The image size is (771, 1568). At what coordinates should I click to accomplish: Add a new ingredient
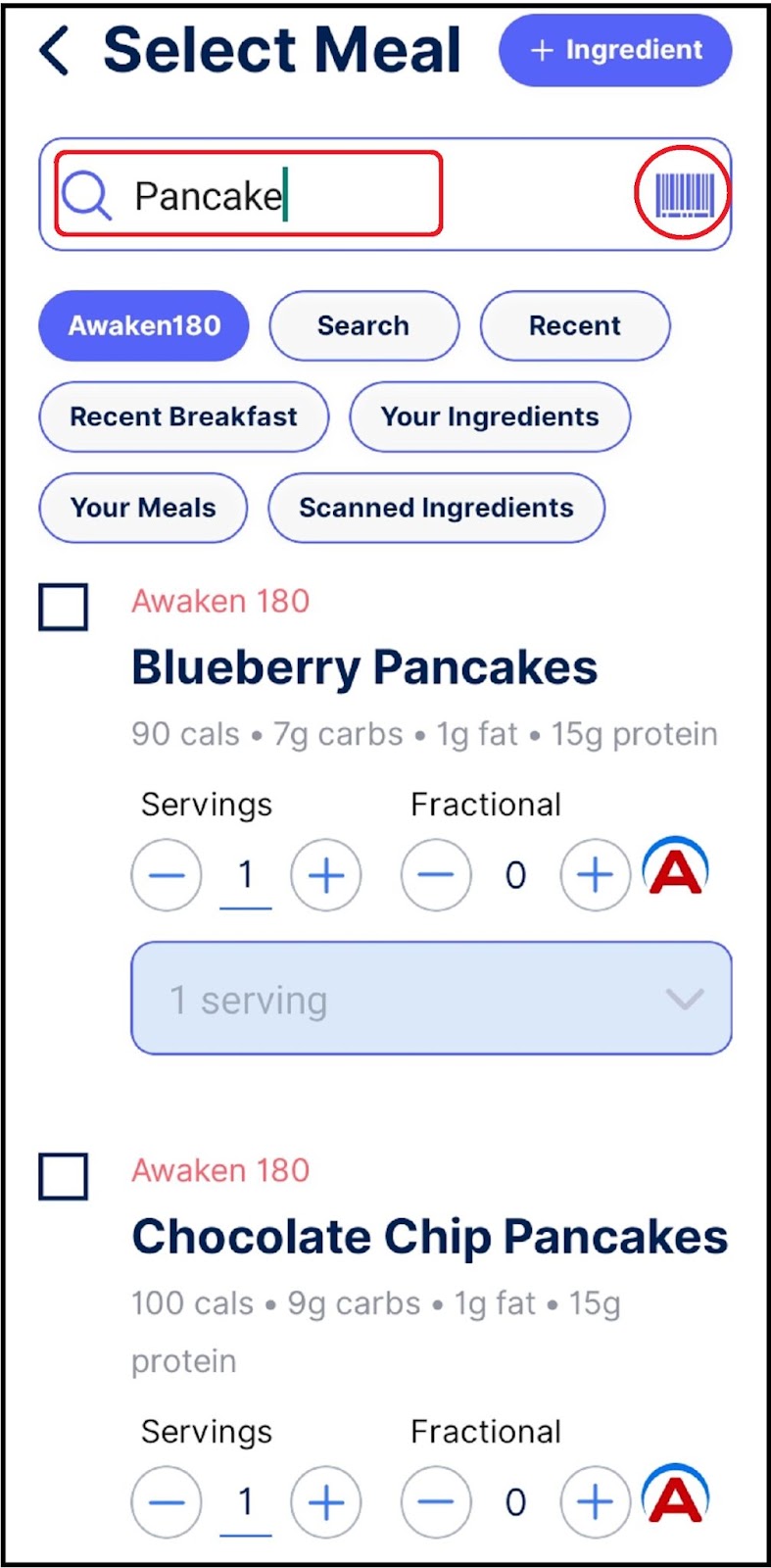(615, 50)
